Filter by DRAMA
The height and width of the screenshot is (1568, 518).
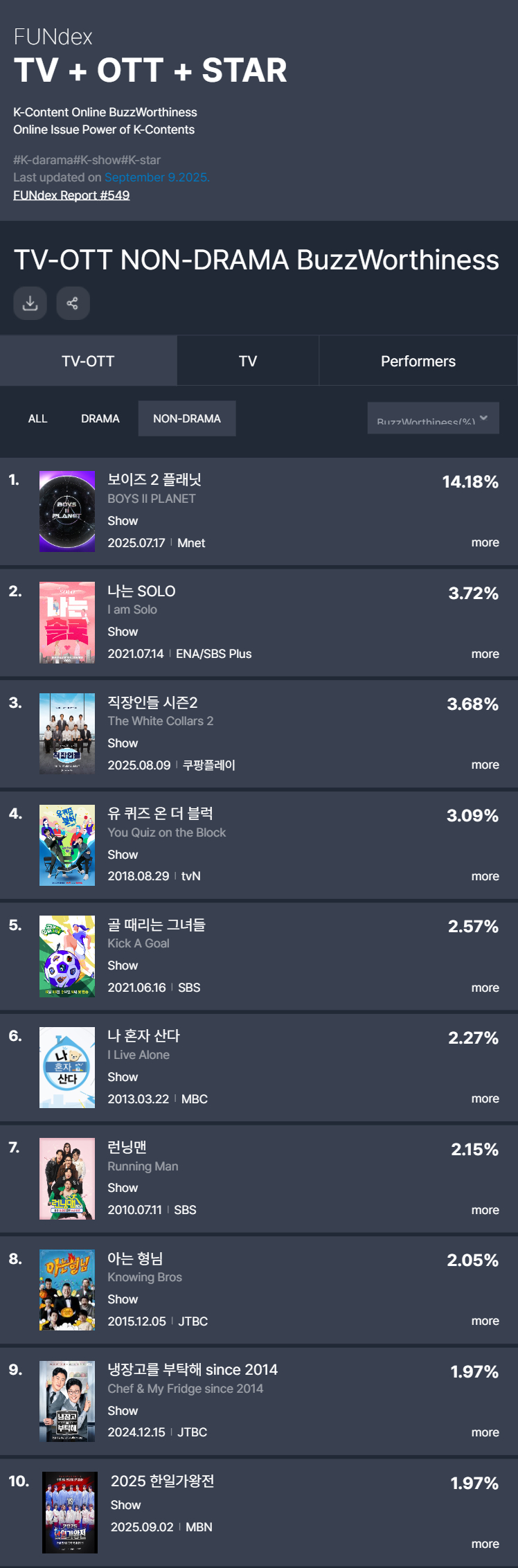pos(100,418)
